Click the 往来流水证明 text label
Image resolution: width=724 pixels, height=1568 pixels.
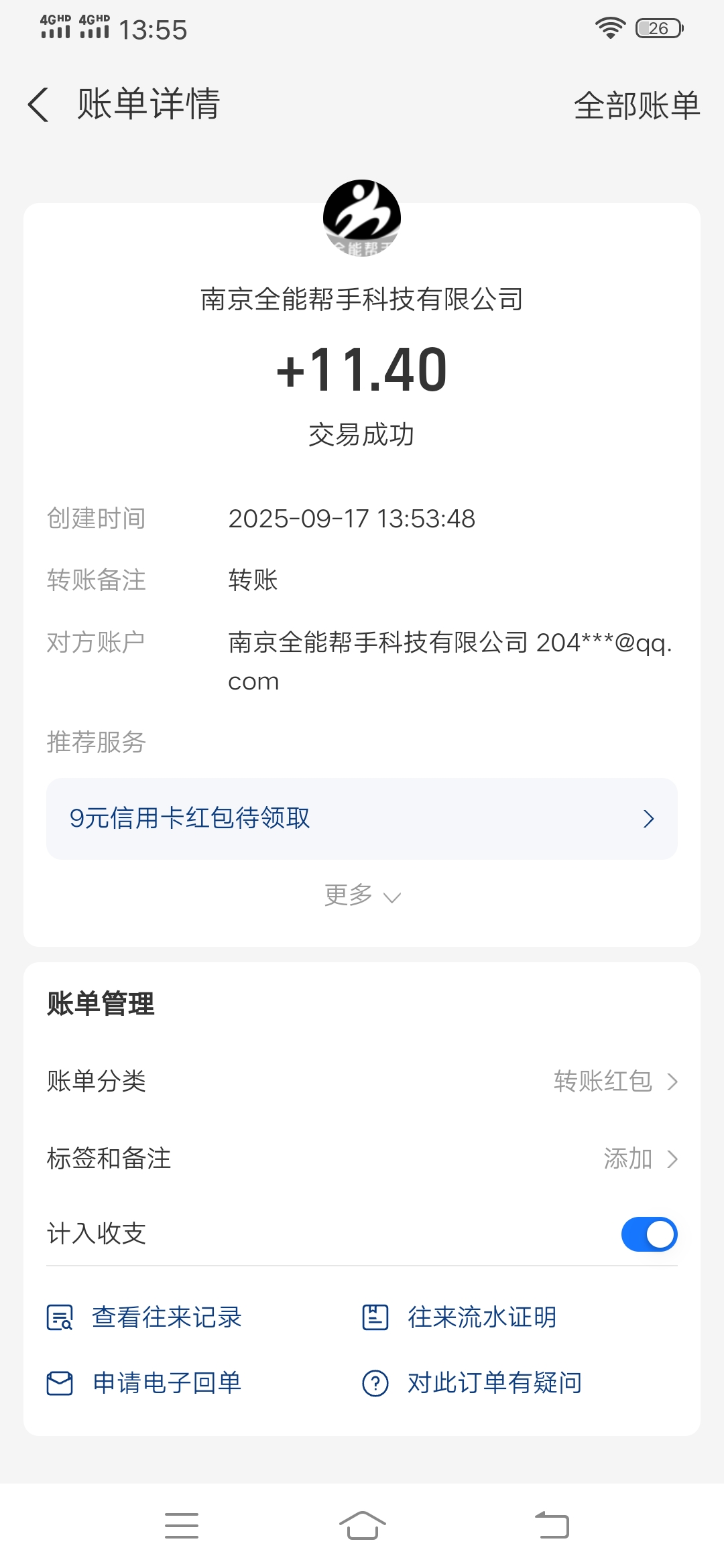coord(481,1315)
